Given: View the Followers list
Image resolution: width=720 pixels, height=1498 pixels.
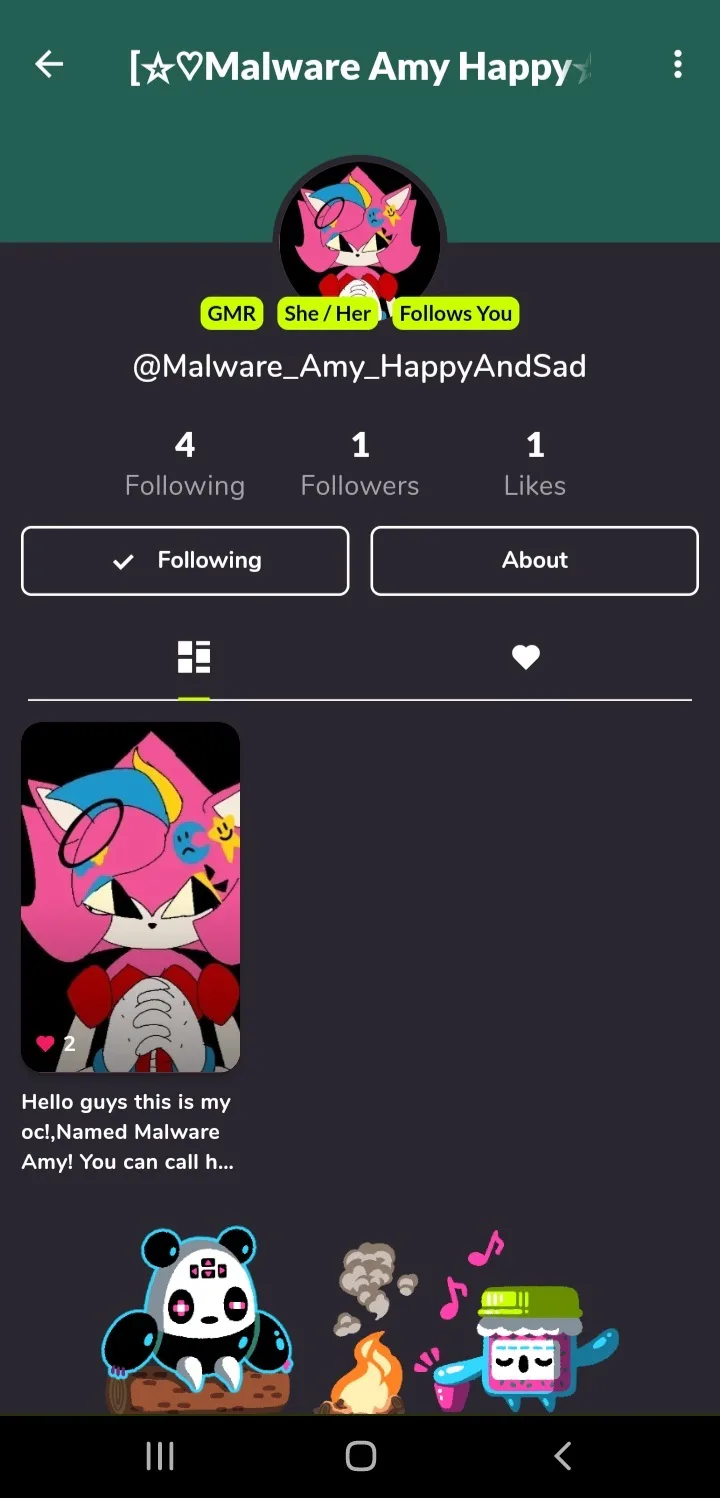Looking at the screenshot, I should tap(360, 464).
